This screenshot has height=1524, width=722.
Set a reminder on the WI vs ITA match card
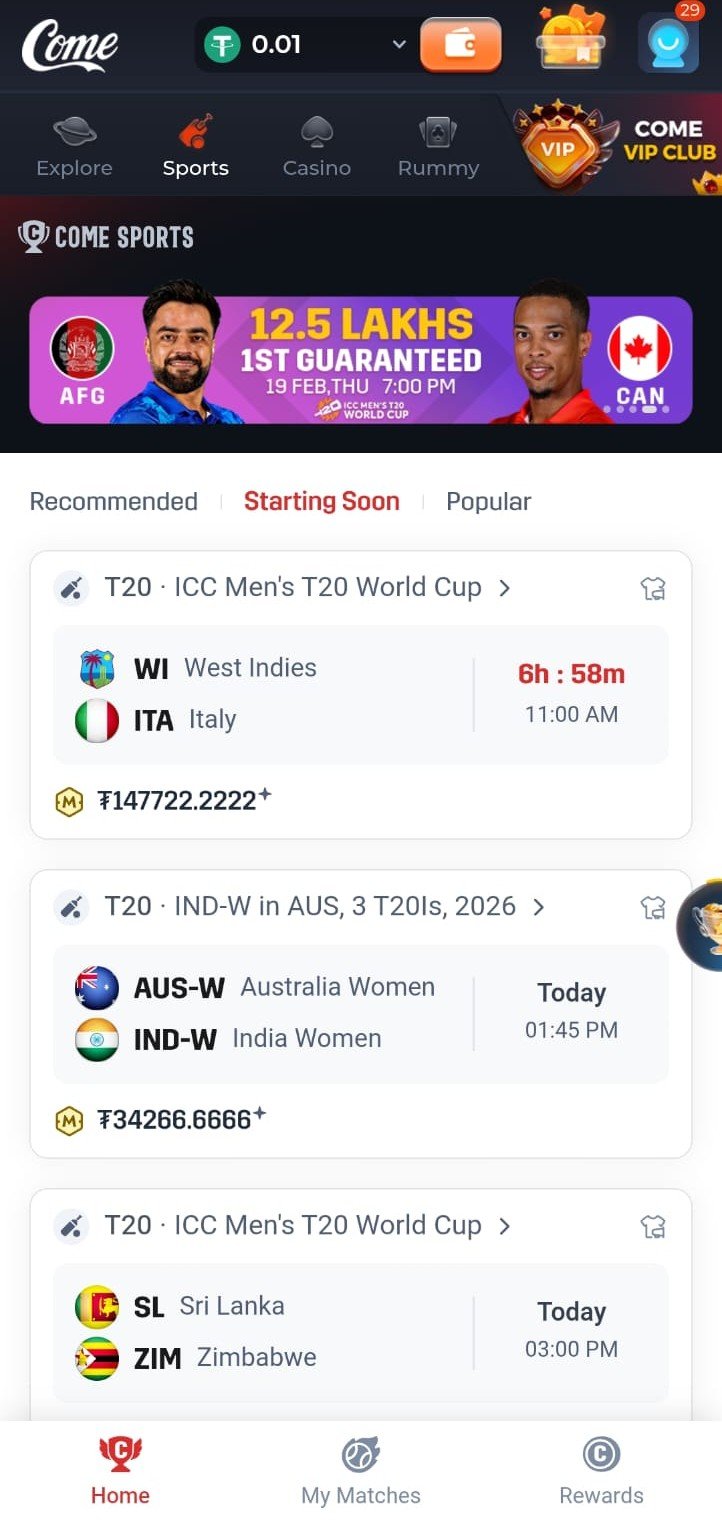pos(654,589)
